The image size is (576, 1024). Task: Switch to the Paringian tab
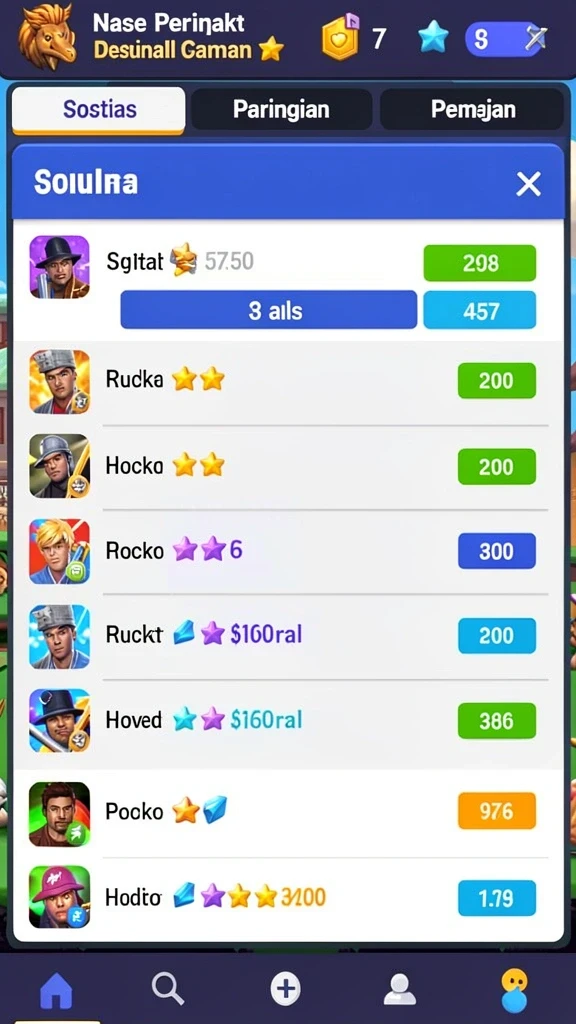point(281,109)
